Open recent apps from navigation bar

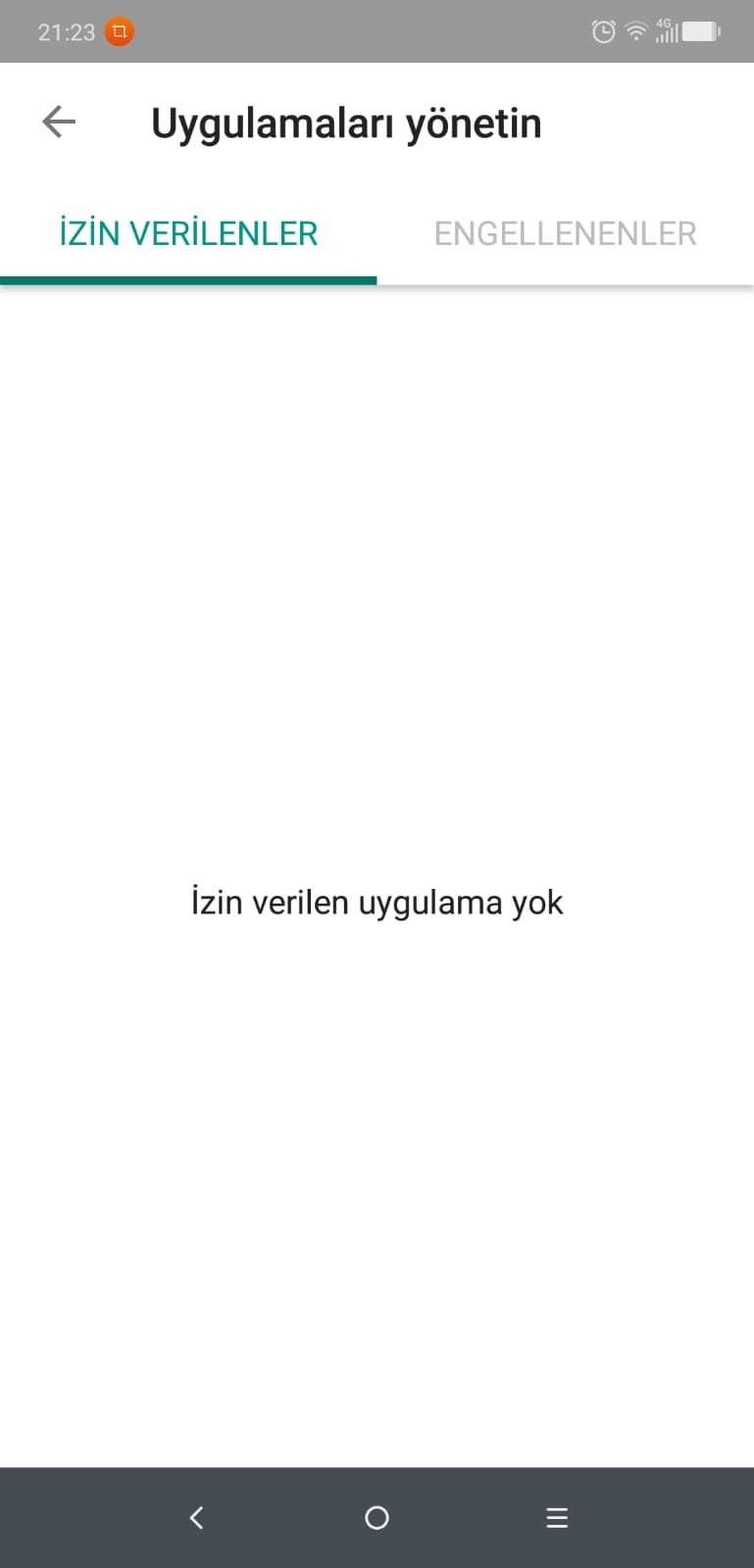556,1518
